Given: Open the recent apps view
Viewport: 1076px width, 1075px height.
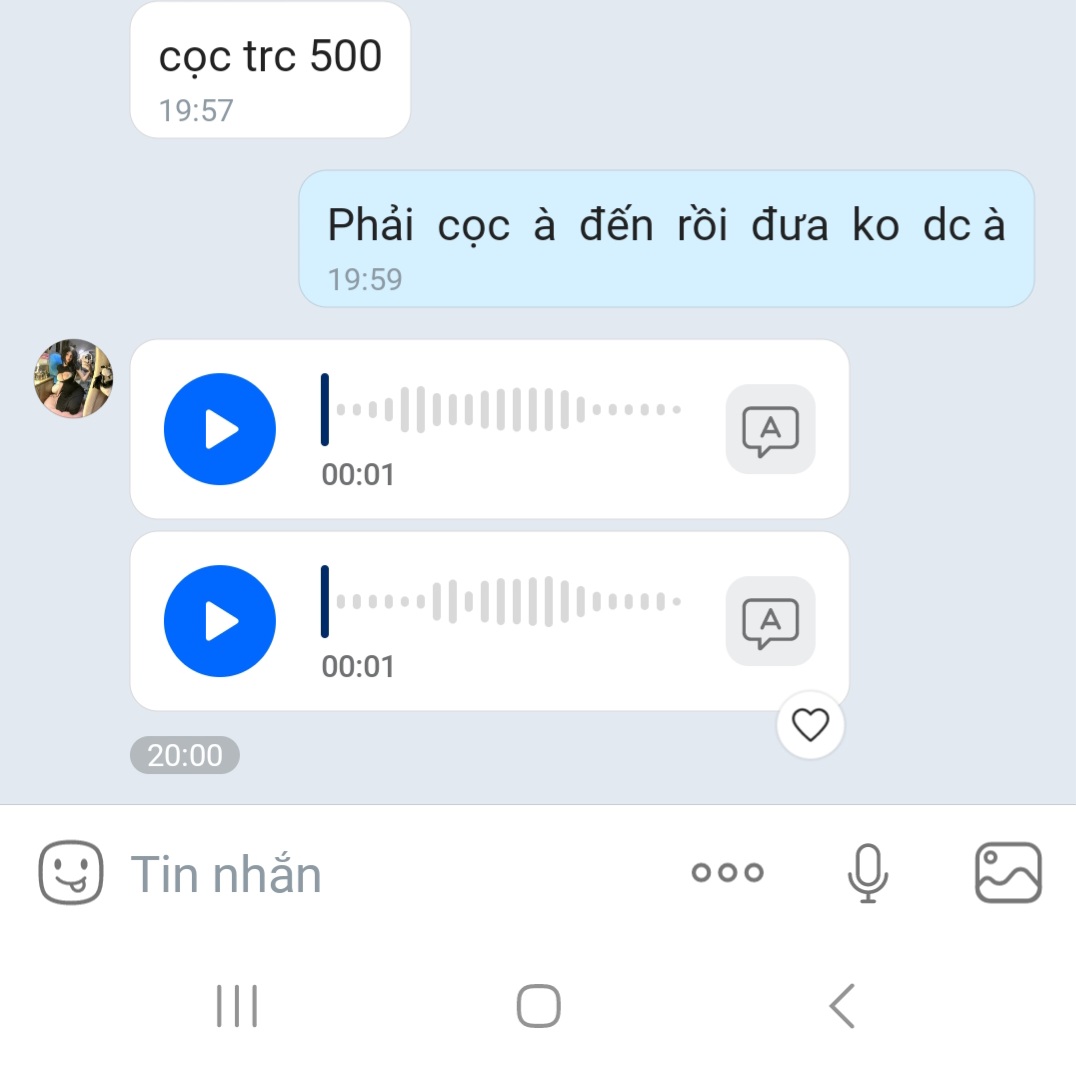Looking at the screenshot, I should [x=237, y=1006].
